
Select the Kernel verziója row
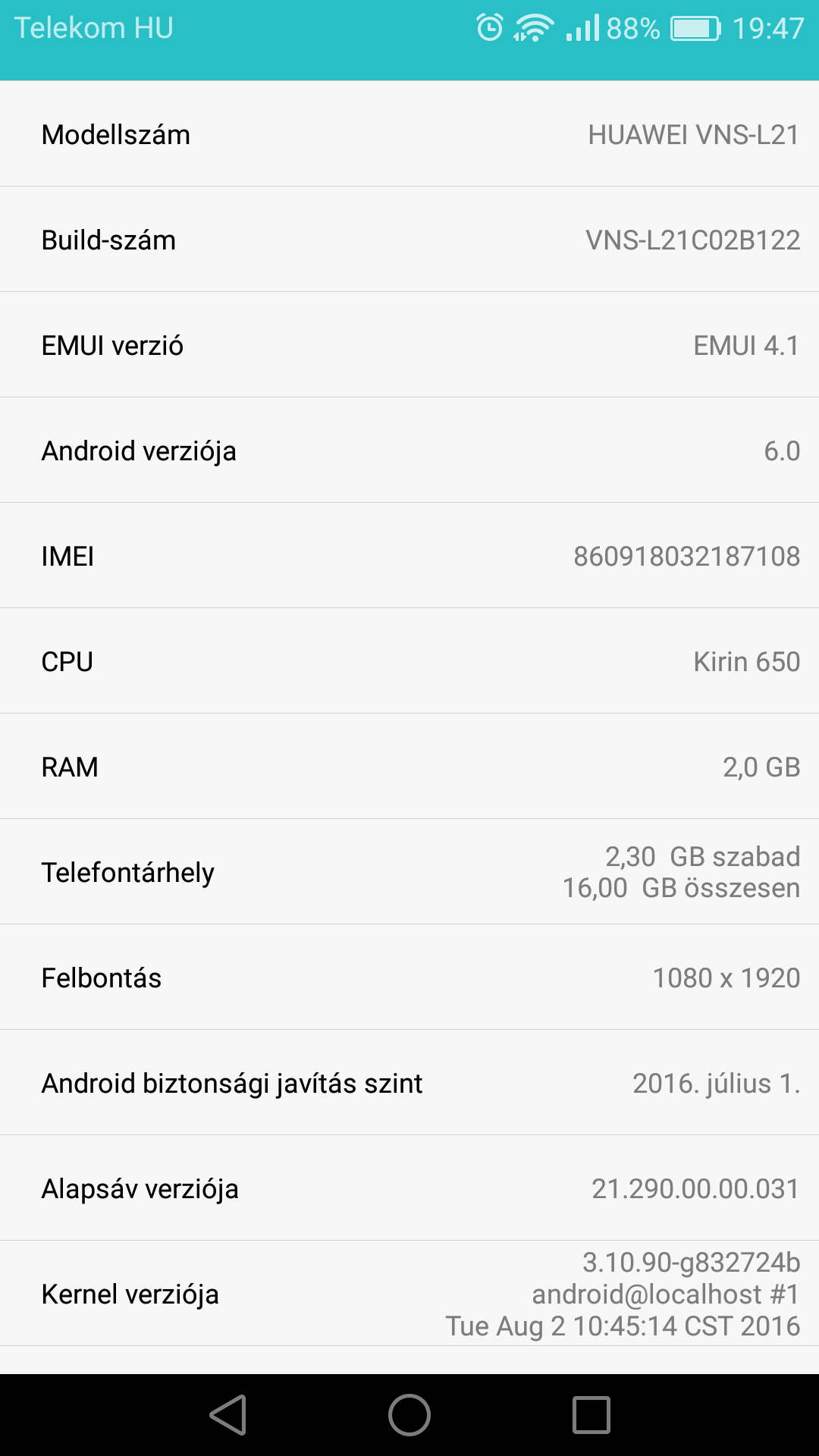409,1294
